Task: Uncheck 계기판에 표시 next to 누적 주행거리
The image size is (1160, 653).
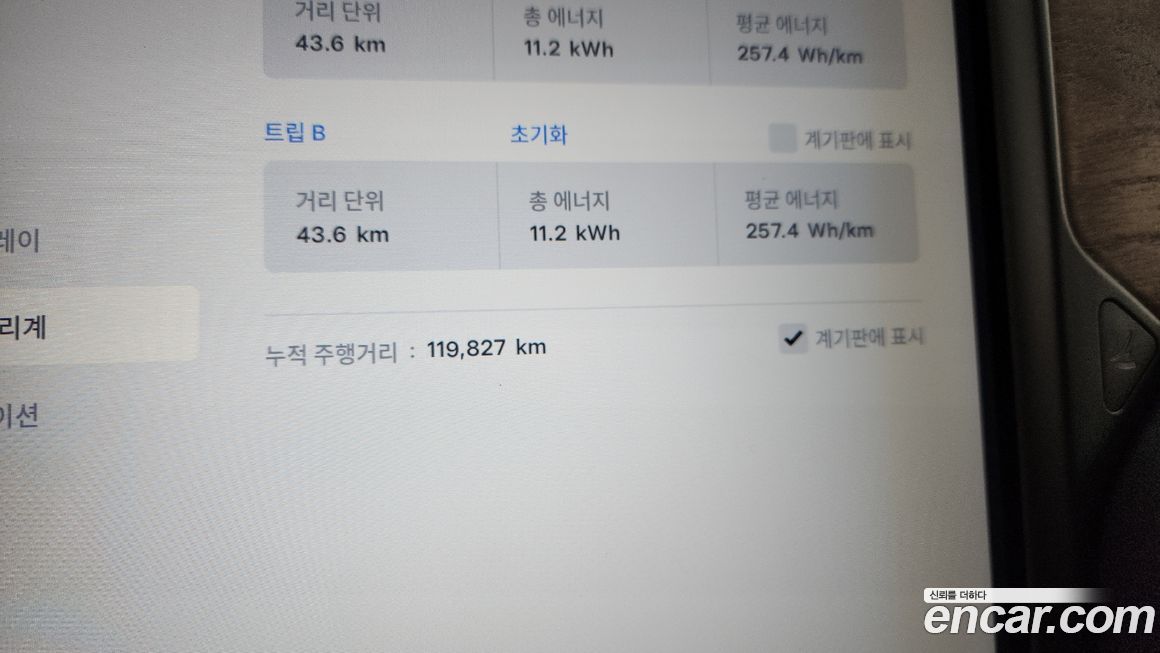Action: coord(793,339)
